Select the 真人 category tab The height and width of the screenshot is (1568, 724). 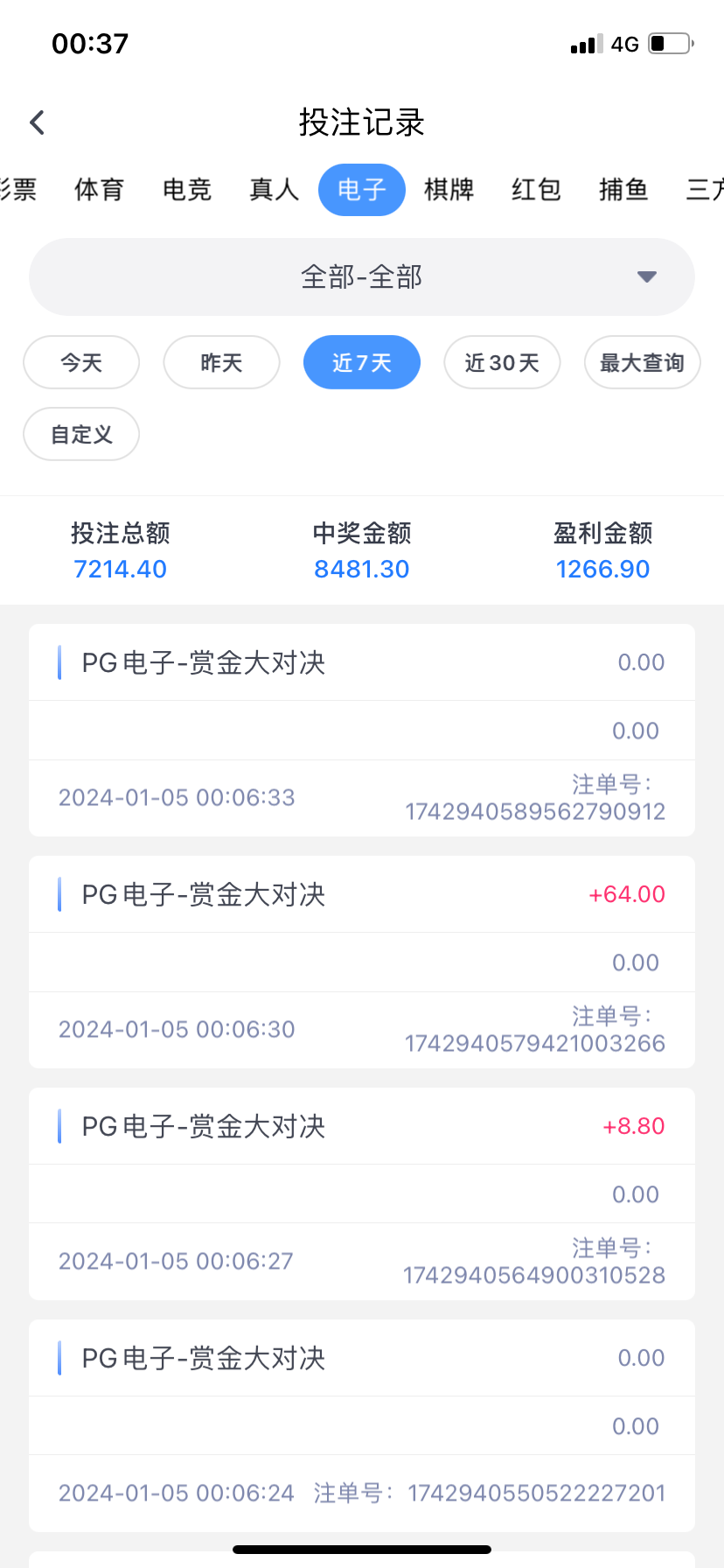coord(274,190)
